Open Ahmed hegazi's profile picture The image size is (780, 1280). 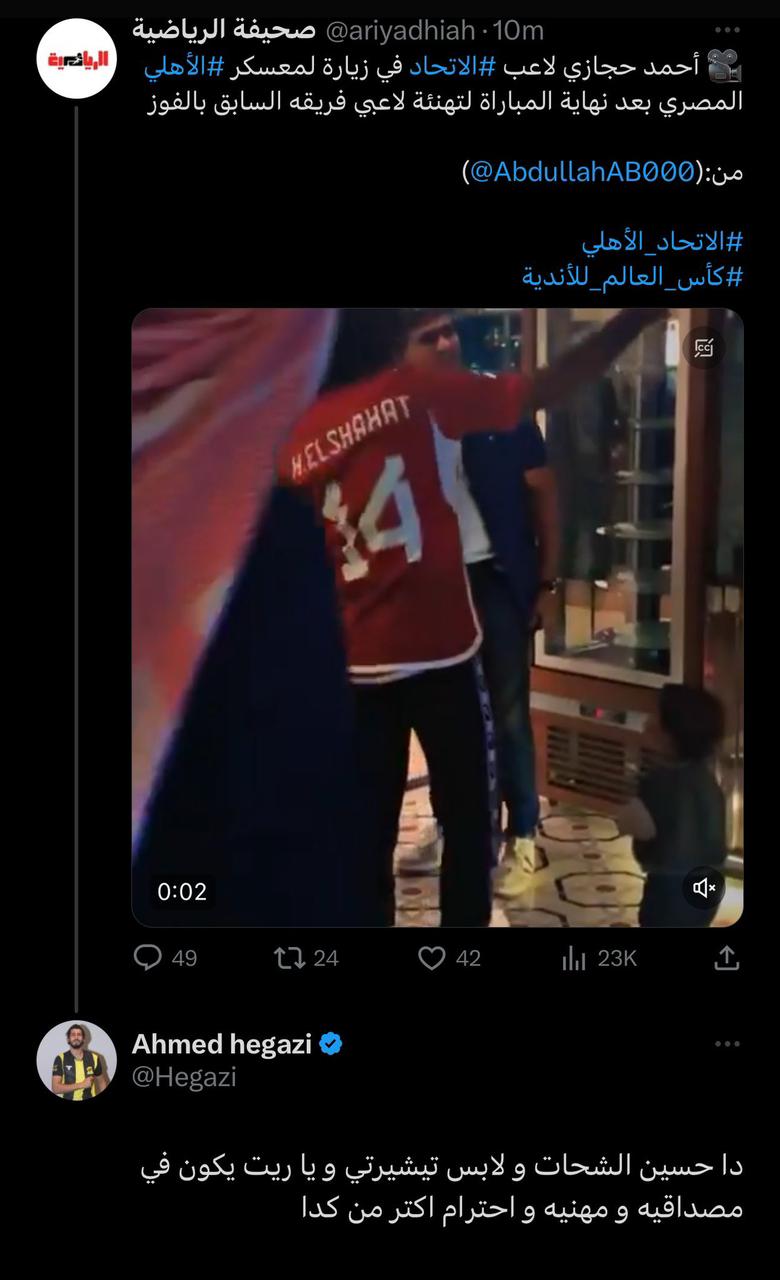pos(77,1060)
